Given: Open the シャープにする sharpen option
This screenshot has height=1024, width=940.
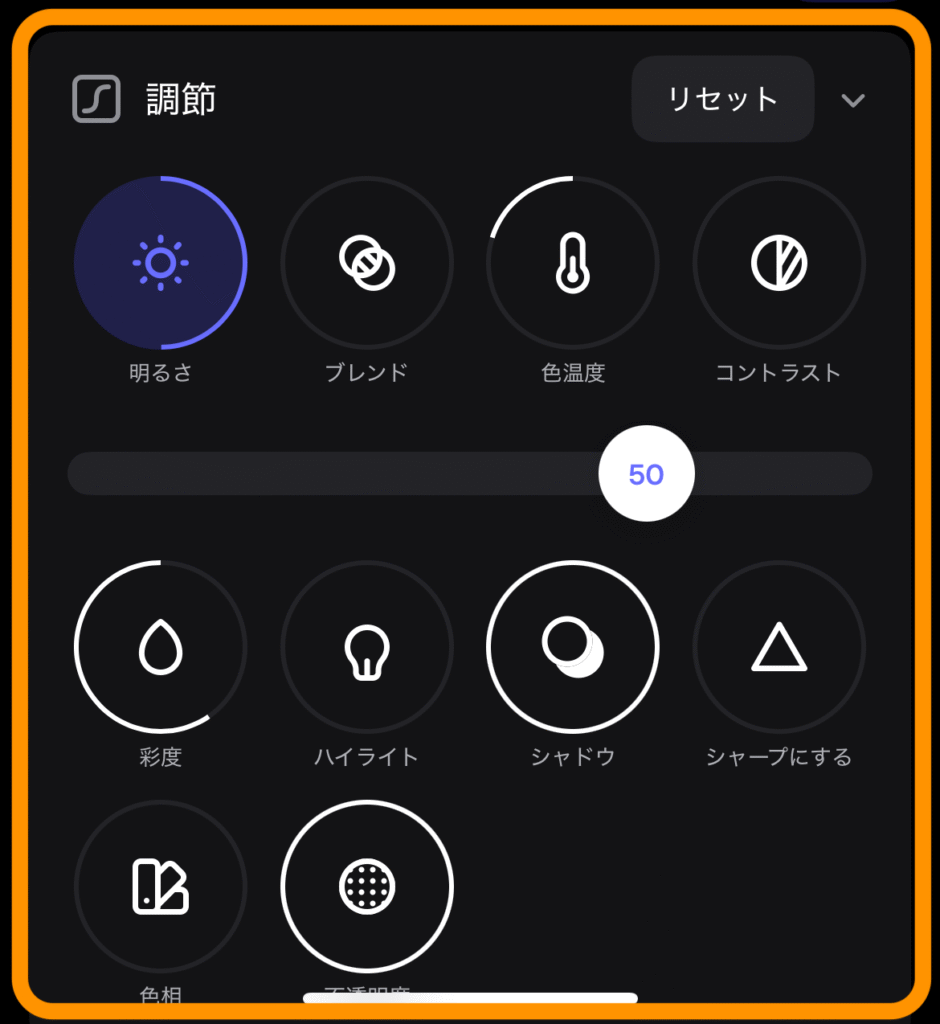Looking at the screenshot, I should click(778, 647).
